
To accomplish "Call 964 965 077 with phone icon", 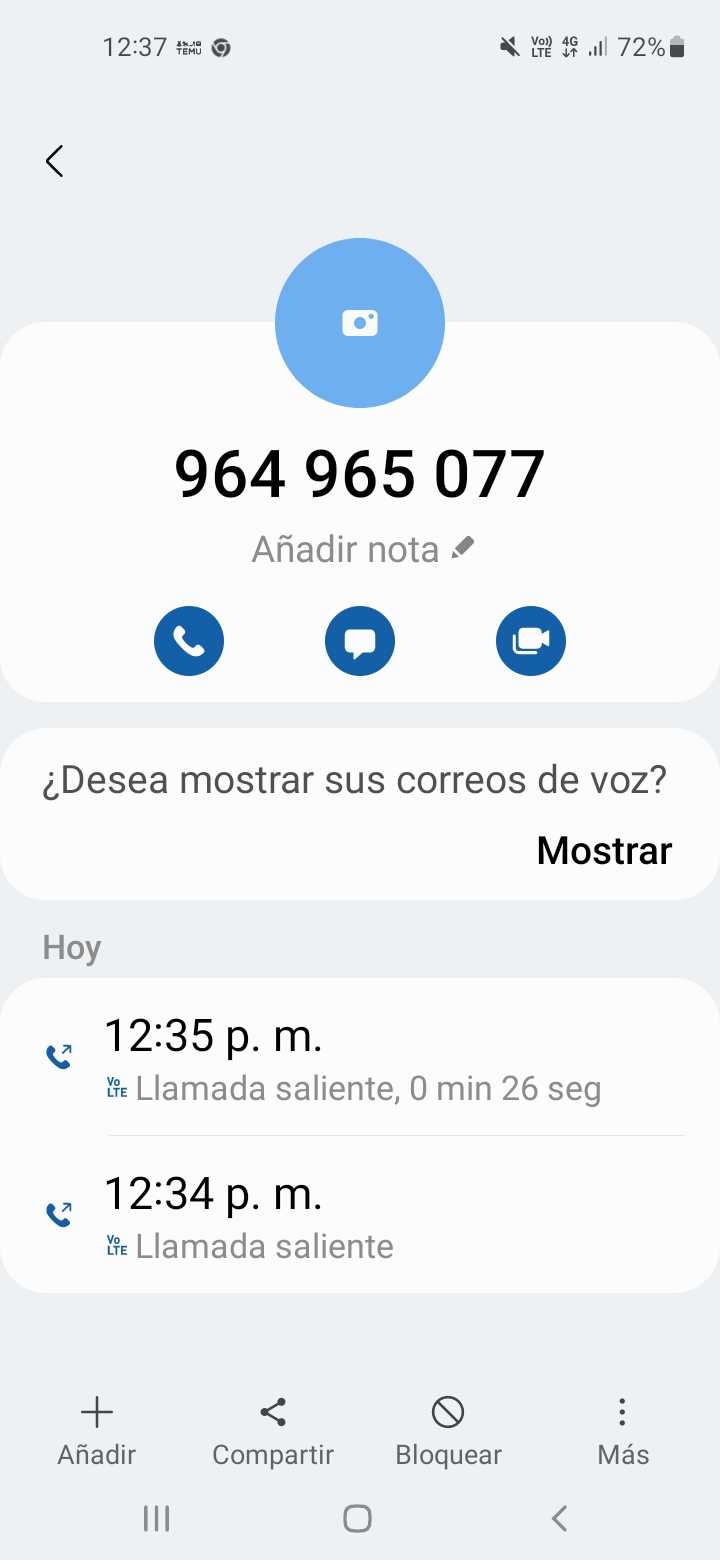I will [x=189, y=641].
